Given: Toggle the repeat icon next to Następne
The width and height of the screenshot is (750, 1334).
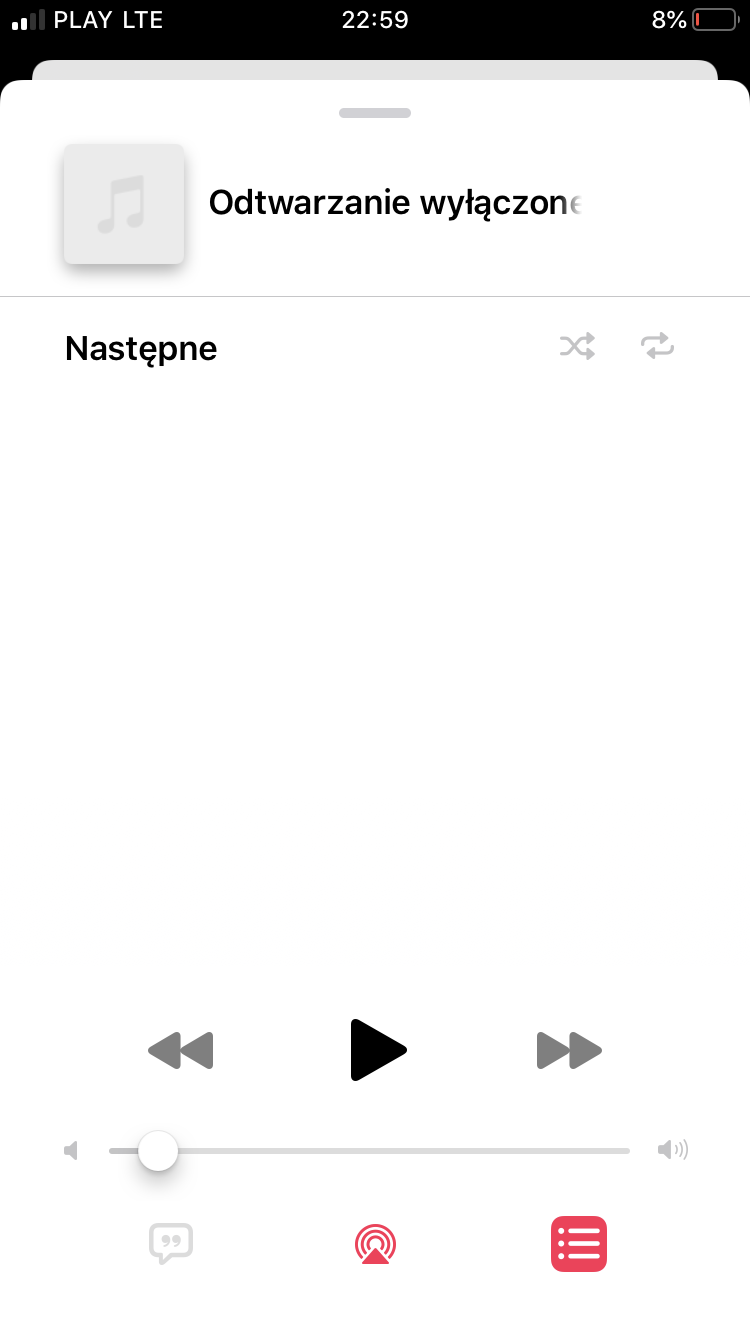Looking at the screenshot, I should pyautogui.click(x=657, y=347).
